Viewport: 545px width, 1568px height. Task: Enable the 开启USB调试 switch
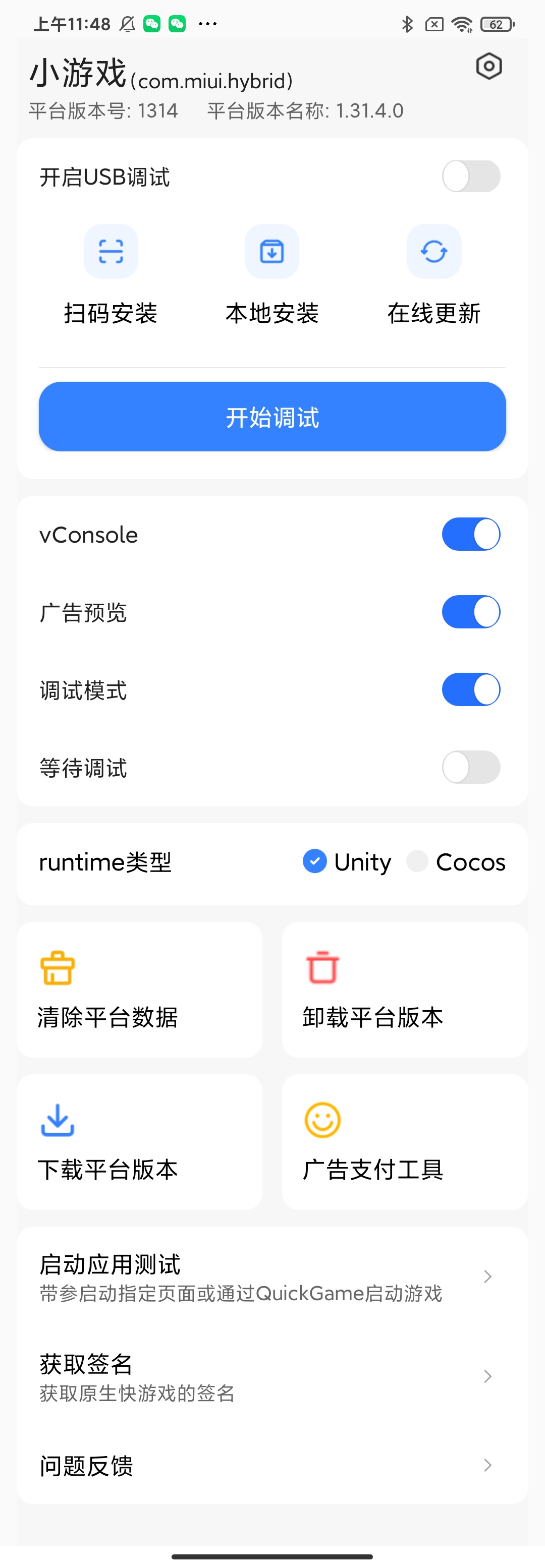[x=471, y=177]
